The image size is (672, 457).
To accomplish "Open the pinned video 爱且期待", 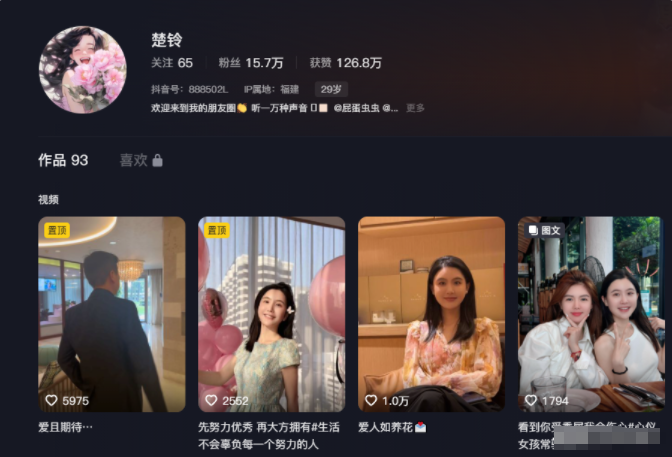I will tap(111, 314).
